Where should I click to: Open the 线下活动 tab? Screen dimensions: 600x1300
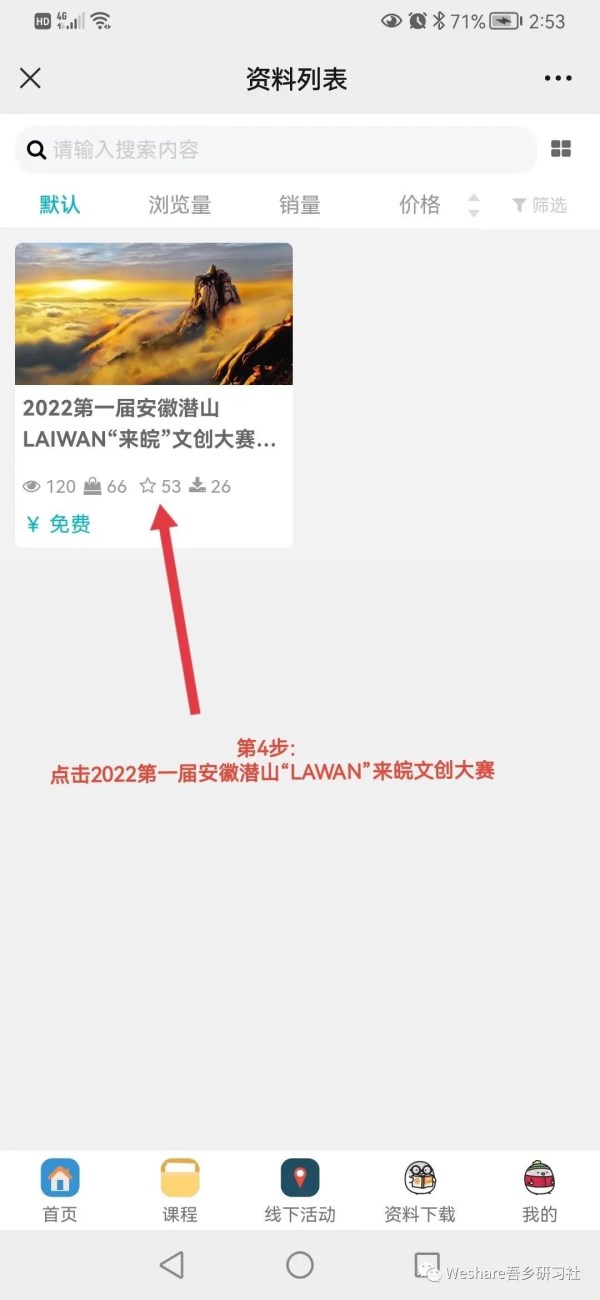coord(300,1191)
